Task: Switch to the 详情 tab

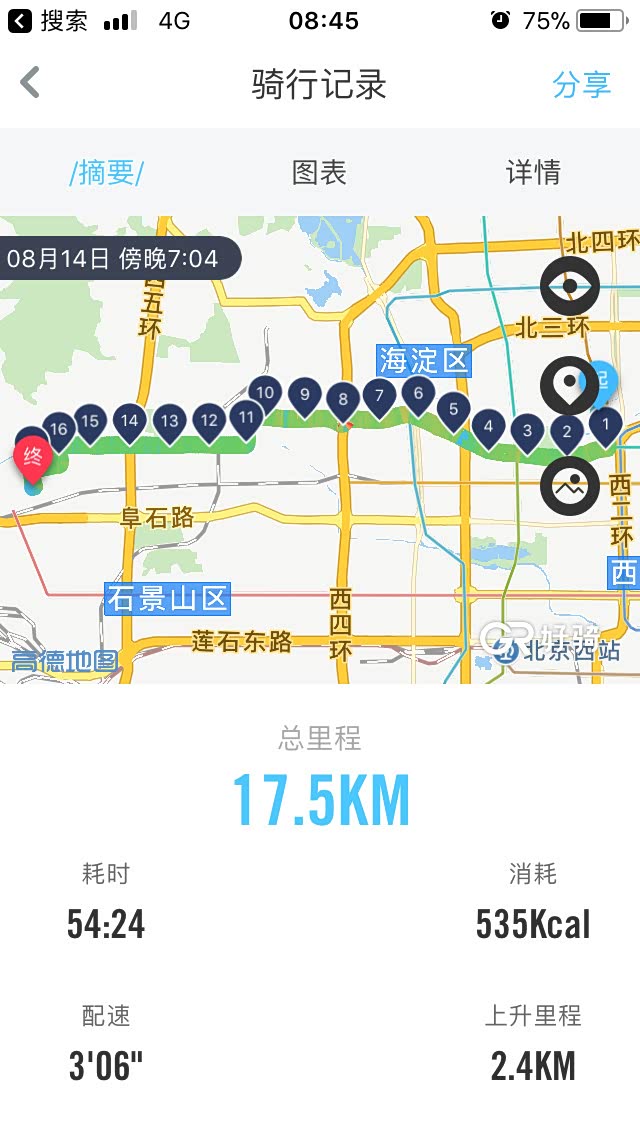Action: 533,172
